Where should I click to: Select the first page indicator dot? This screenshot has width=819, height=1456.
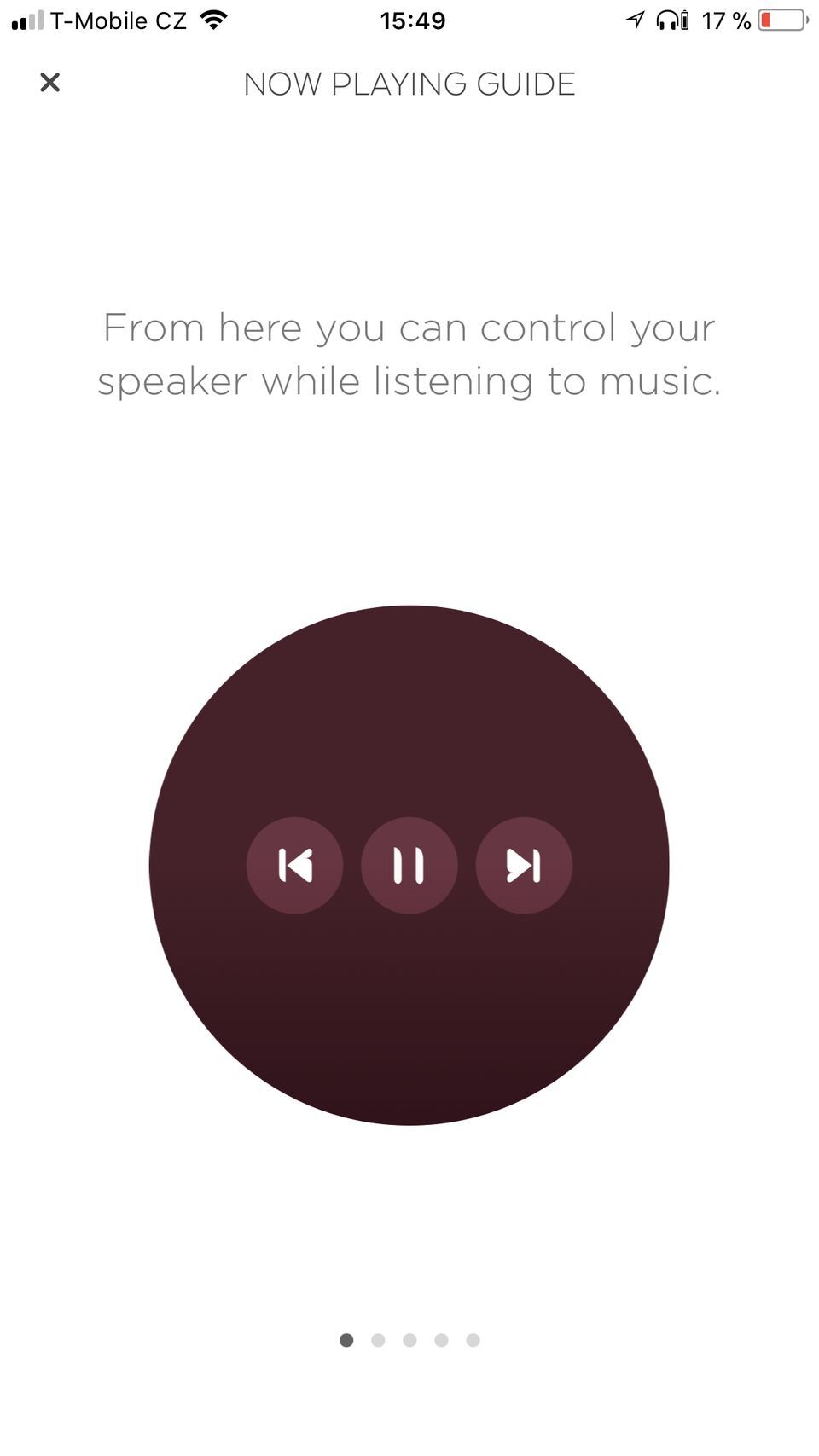click(346, 1339)
